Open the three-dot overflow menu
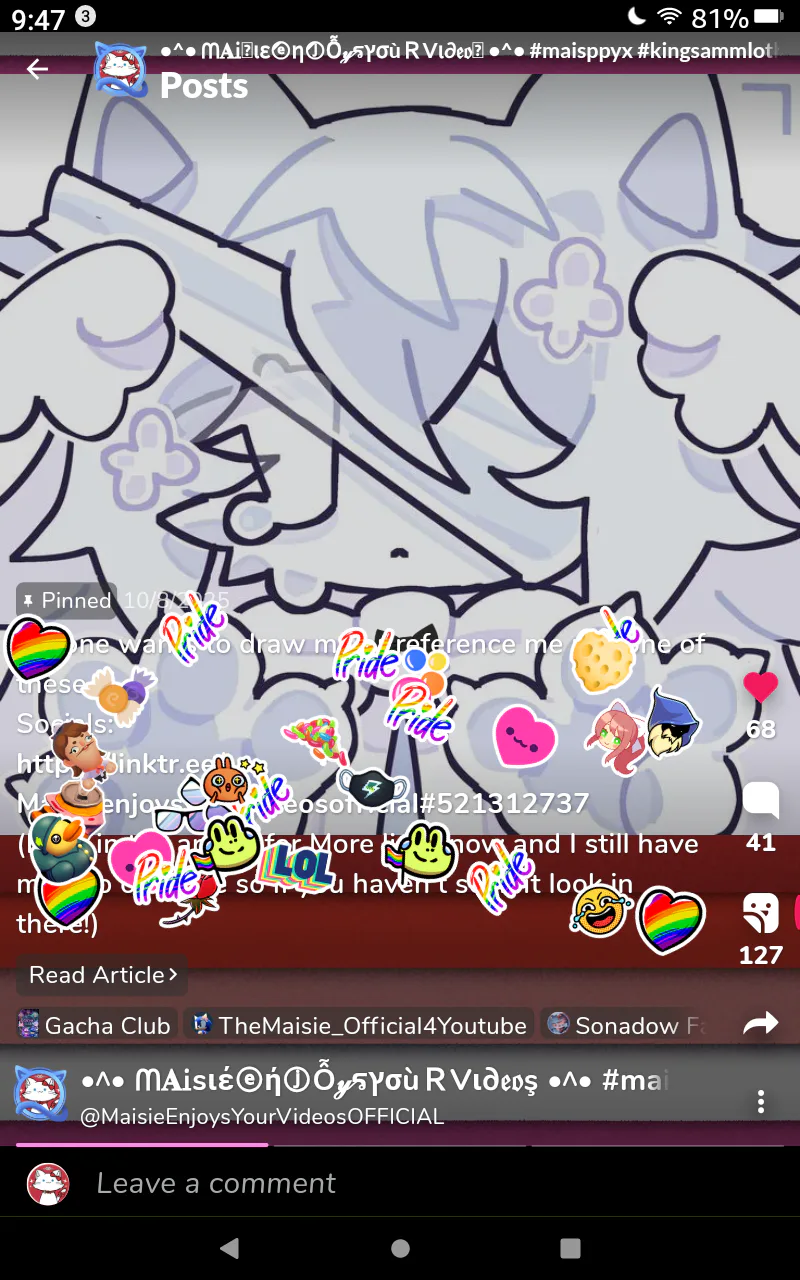800x1280 pixels. click(761, 1101)
